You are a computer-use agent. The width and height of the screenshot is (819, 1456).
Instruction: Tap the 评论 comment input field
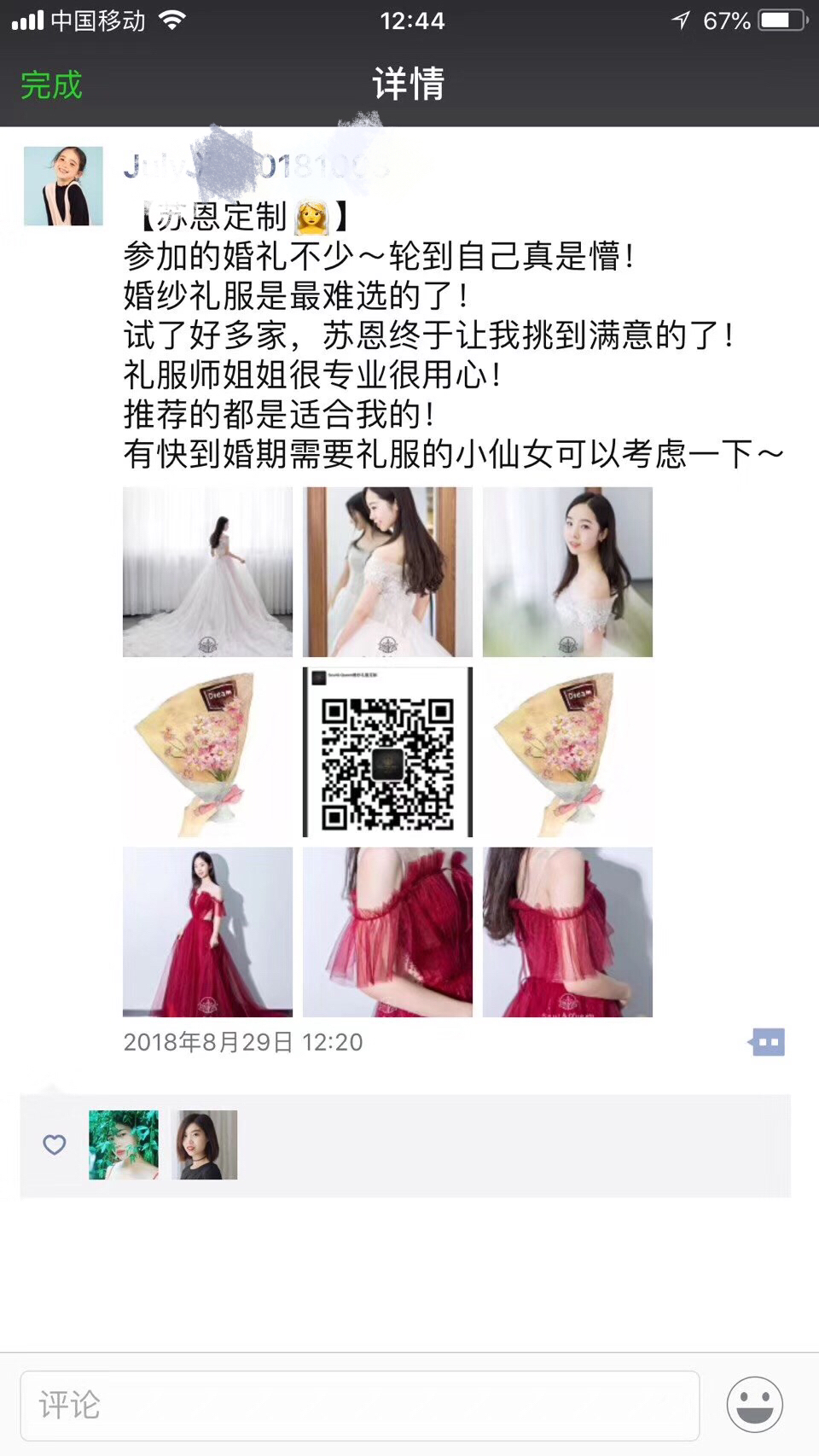(x=359, y=1405)
